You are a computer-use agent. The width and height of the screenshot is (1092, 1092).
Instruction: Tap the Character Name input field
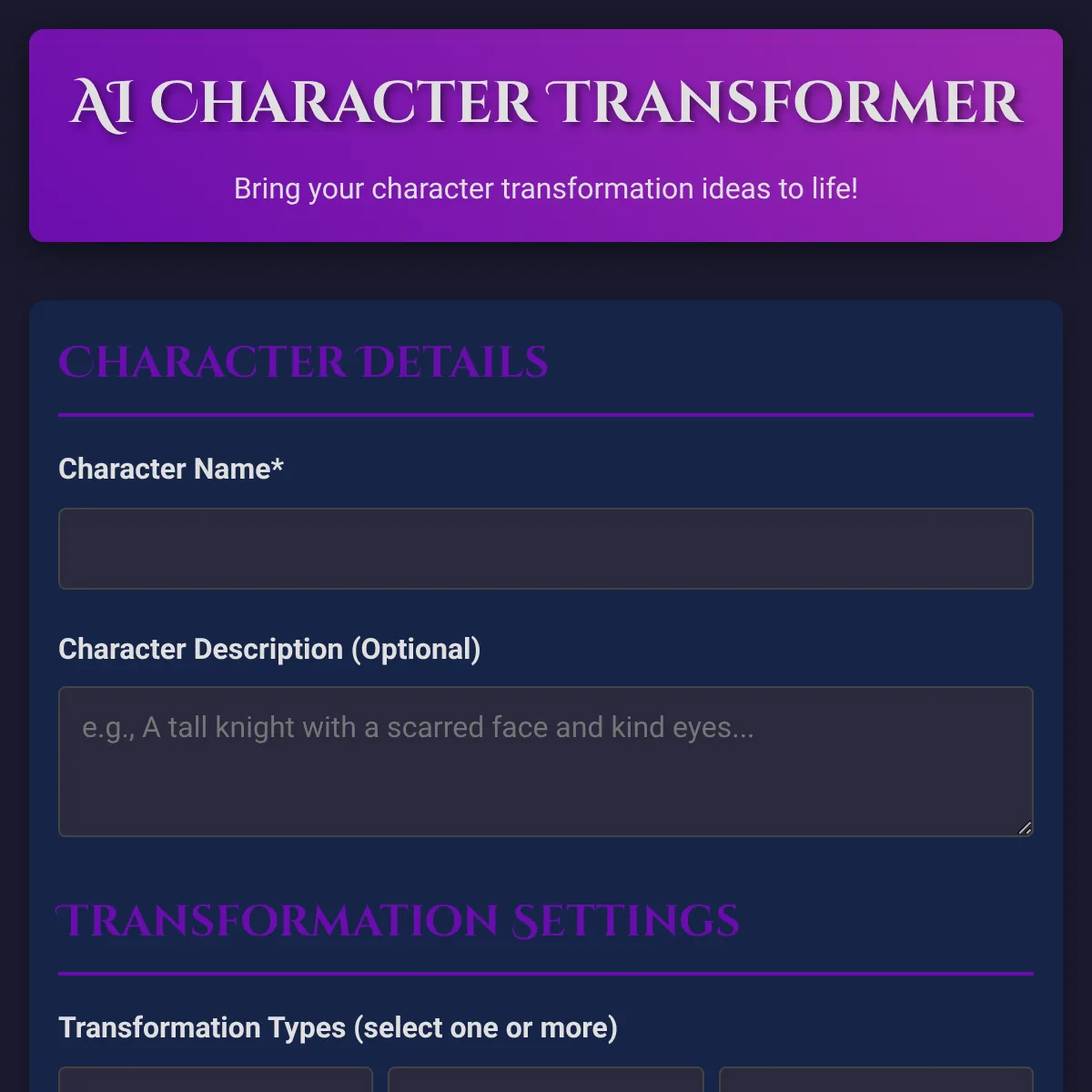click(x=546, y=549)
